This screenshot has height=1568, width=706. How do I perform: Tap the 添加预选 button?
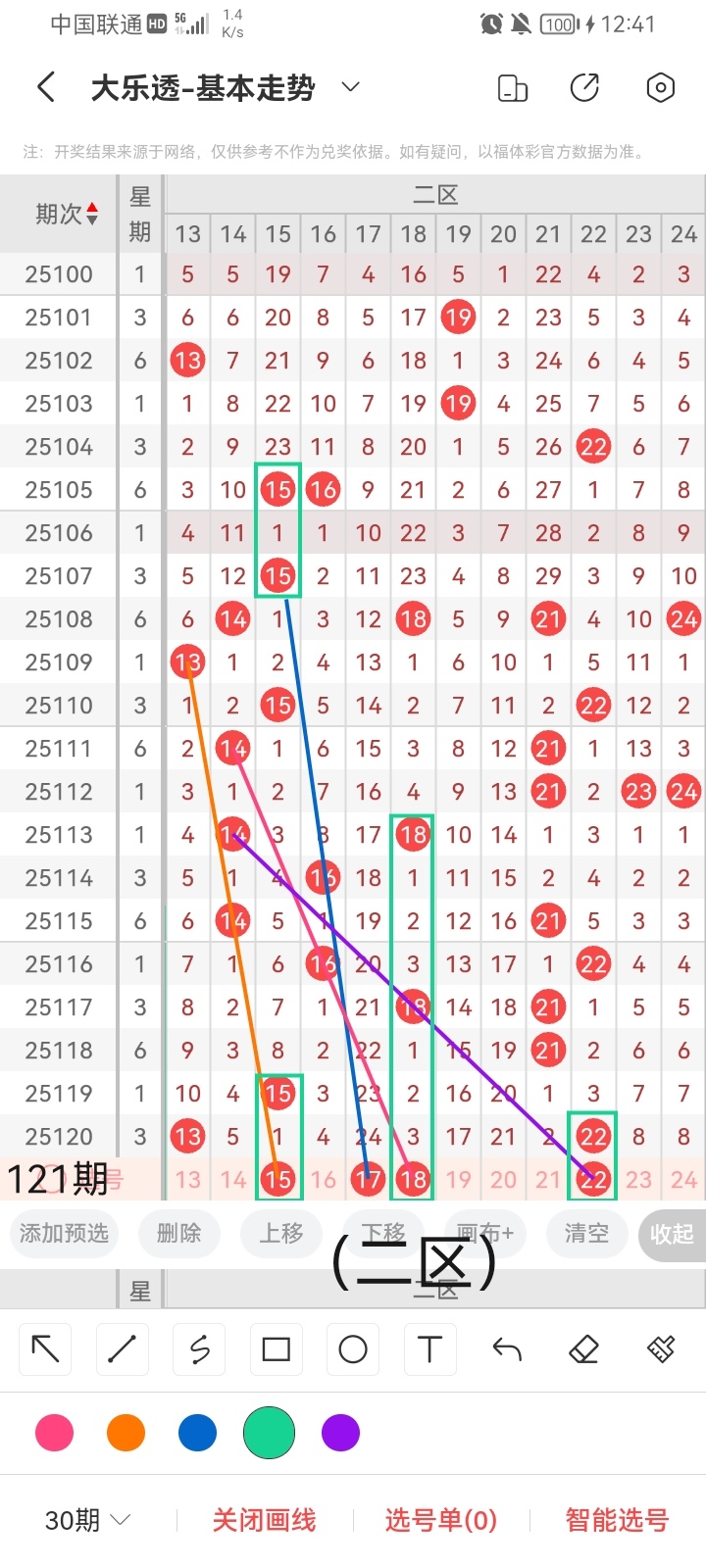(64, 1233)
